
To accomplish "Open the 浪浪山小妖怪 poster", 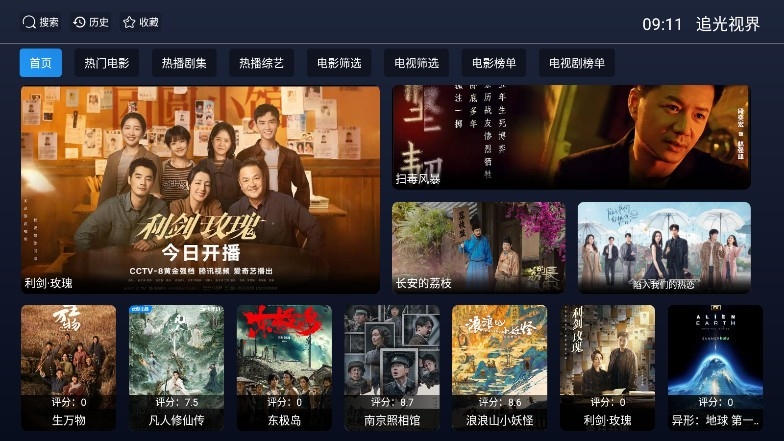I will [x=499, y=367].
